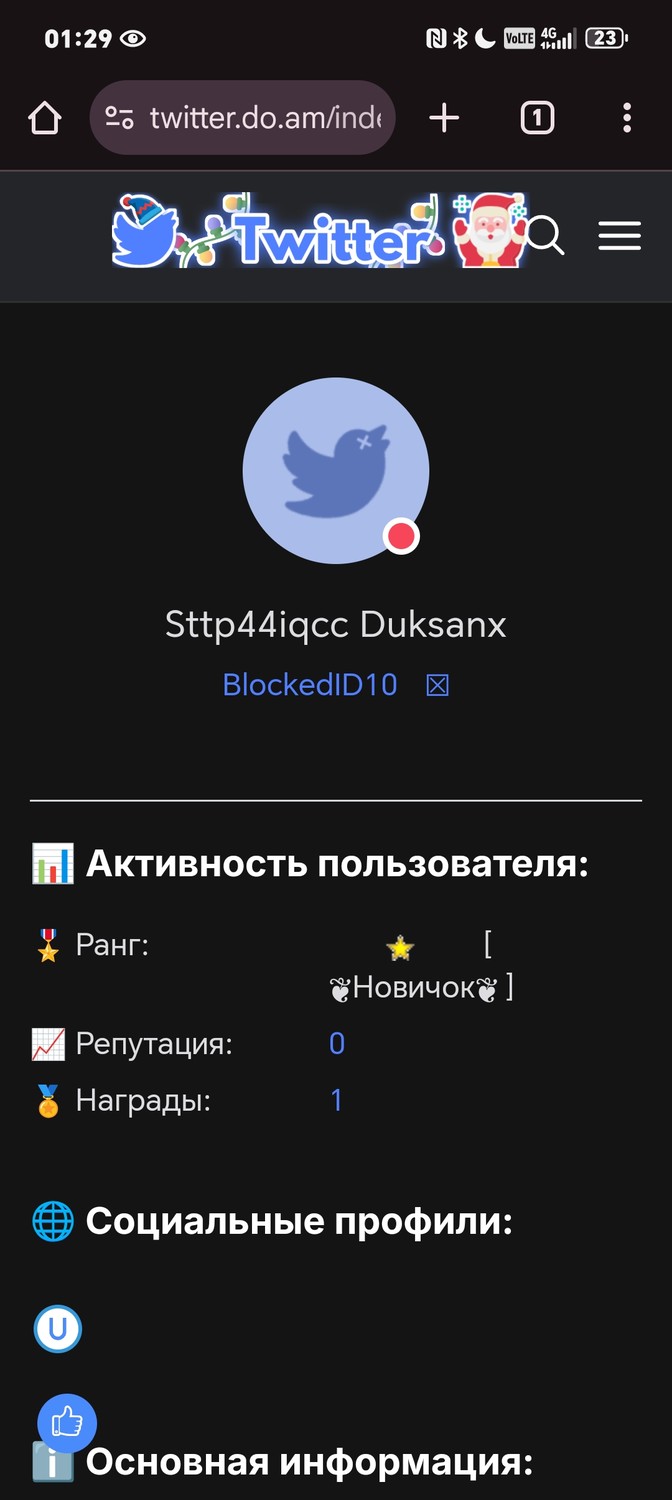View the user's profile avatar
Screen dimensions: 672x1500
click(336, 471)
